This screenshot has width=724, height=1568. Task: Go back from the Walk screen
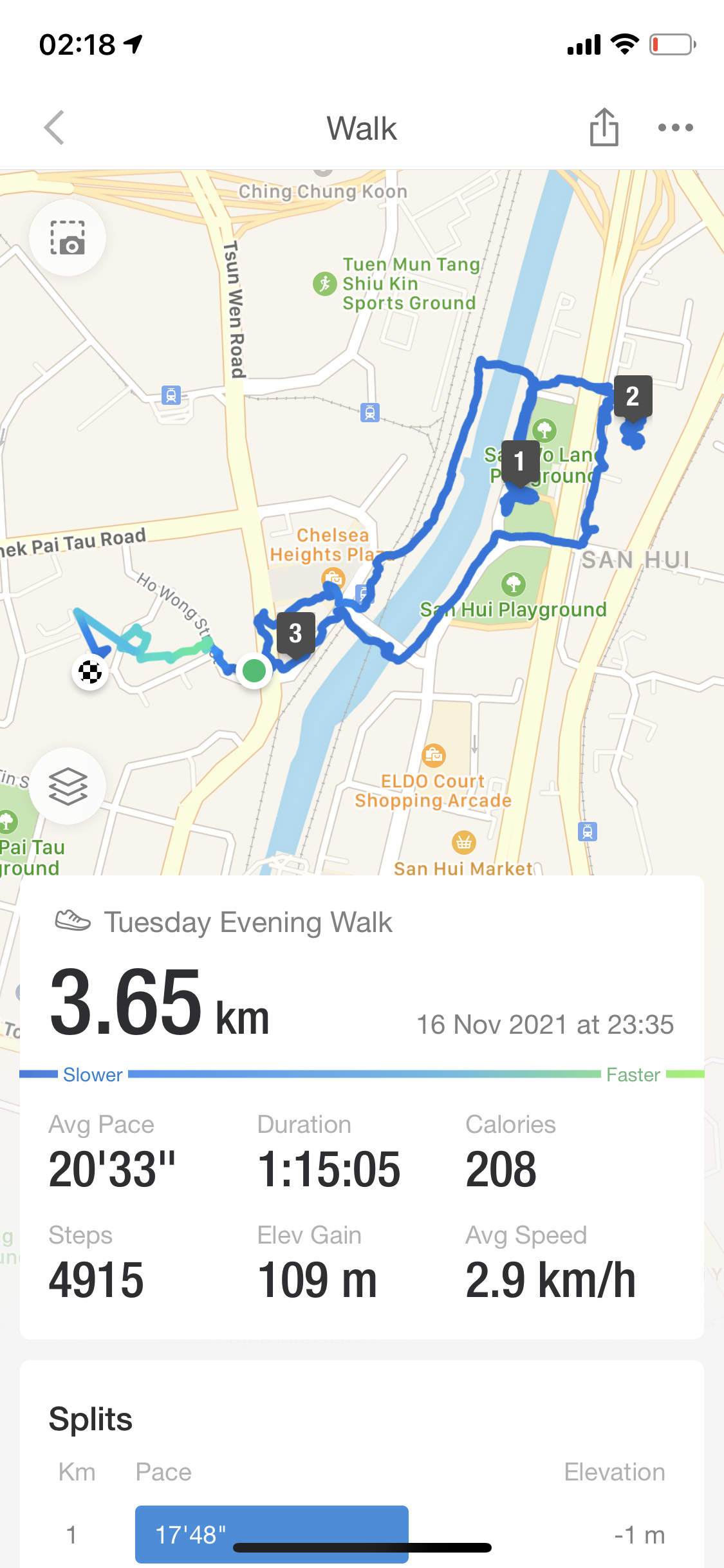(x=55, y=127)
